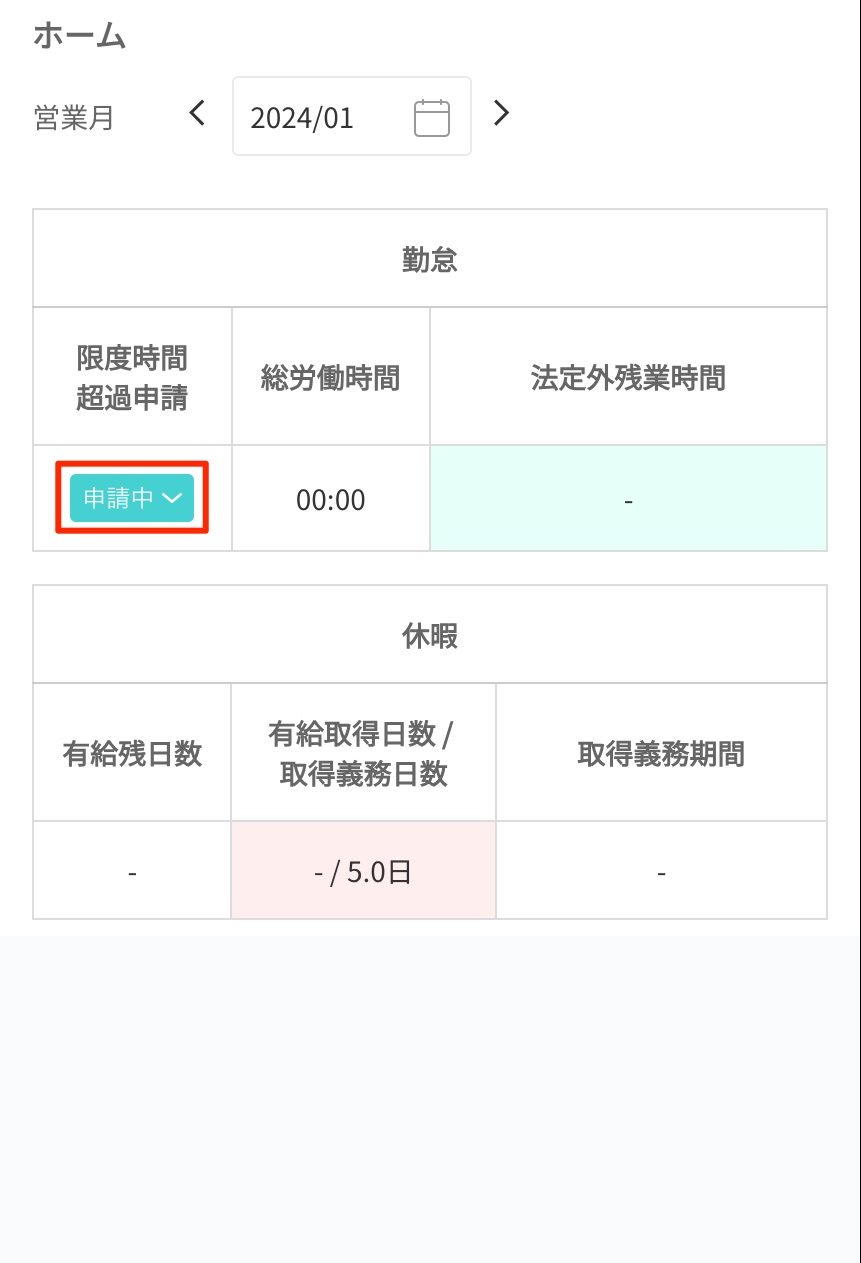Screen dimensions: 861x1263
Task: Go to the previous business month
Action: pyautogui.click(x=197, y=114)
